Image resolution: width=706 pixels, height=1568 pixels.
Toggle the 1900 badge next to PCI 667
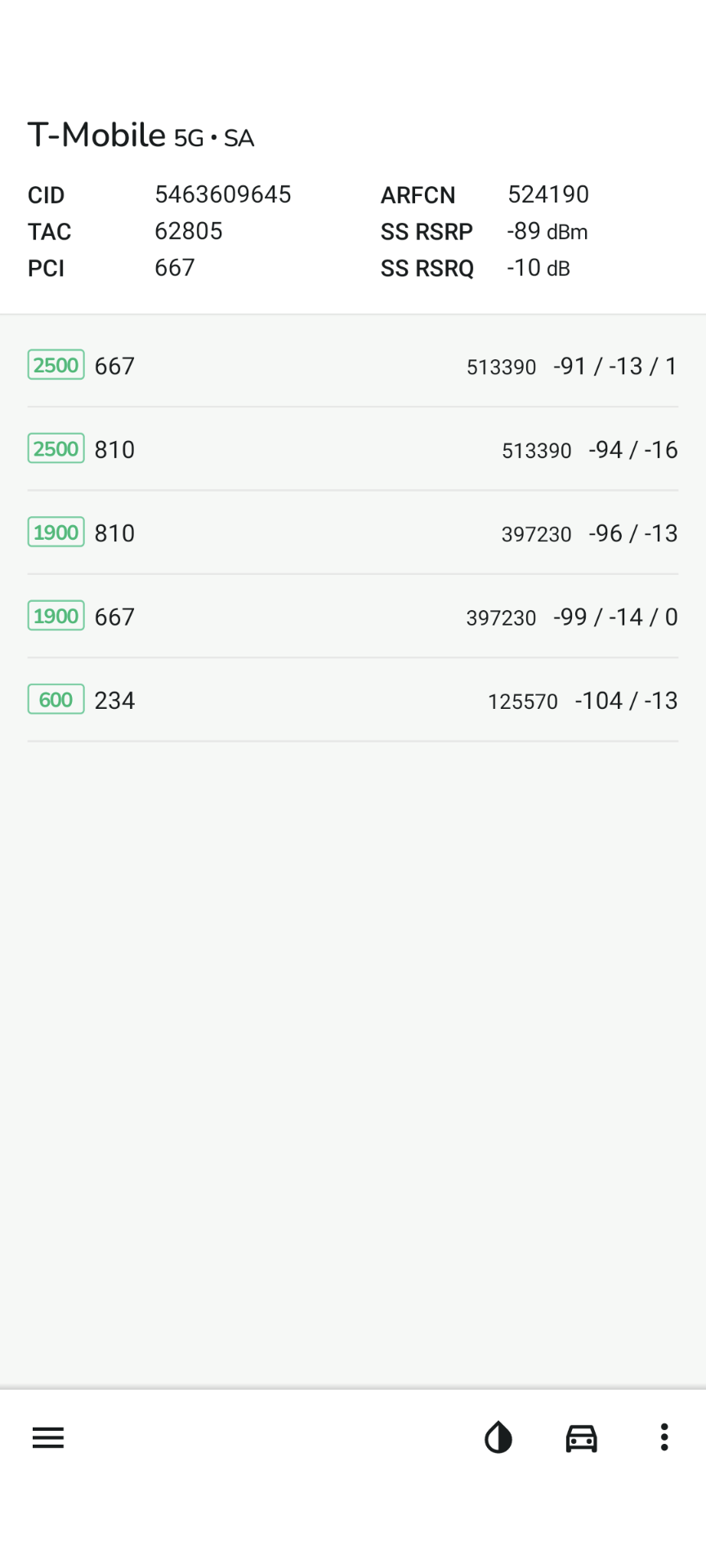55,615
